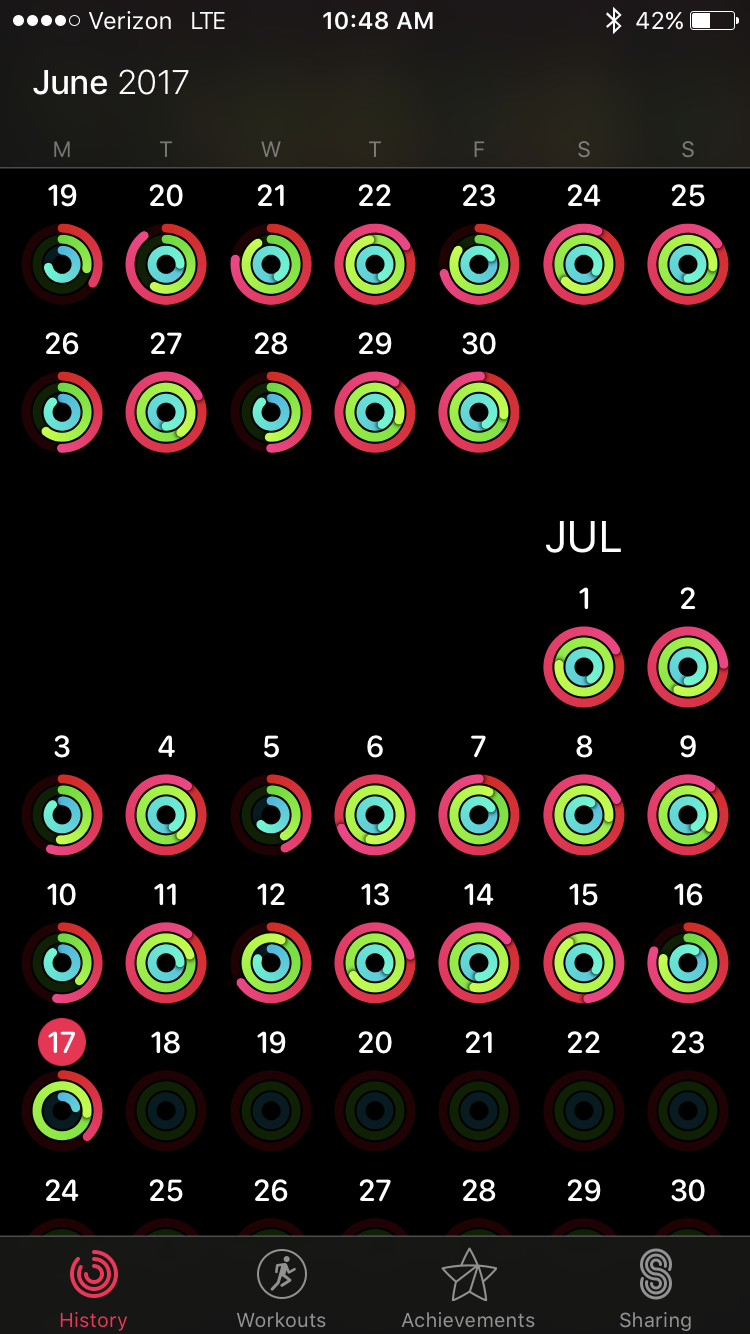Show activity for June 27
This screenshot has height=1334, width=750.
(x=166, y=412)
